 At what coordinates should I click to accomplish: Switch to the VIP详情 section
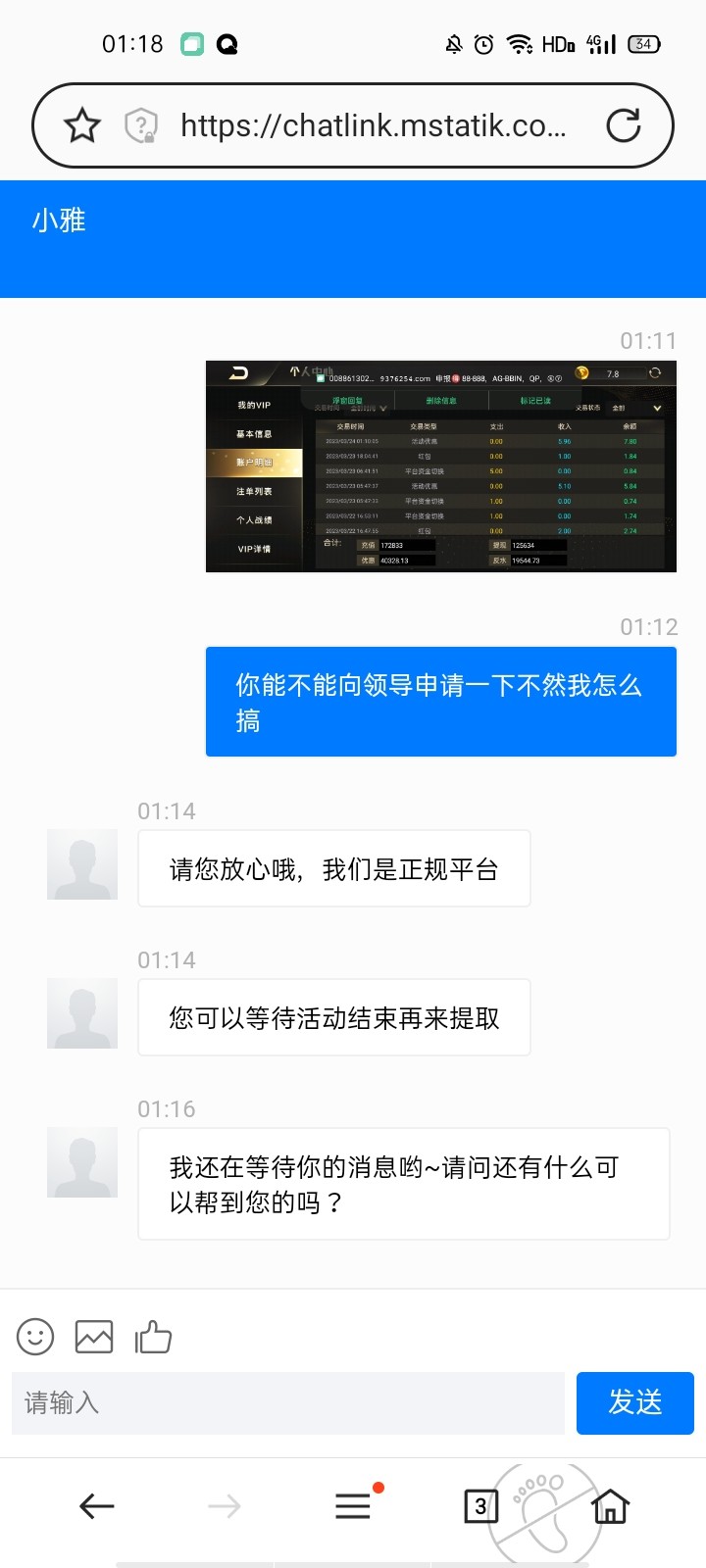coord(253,548)
